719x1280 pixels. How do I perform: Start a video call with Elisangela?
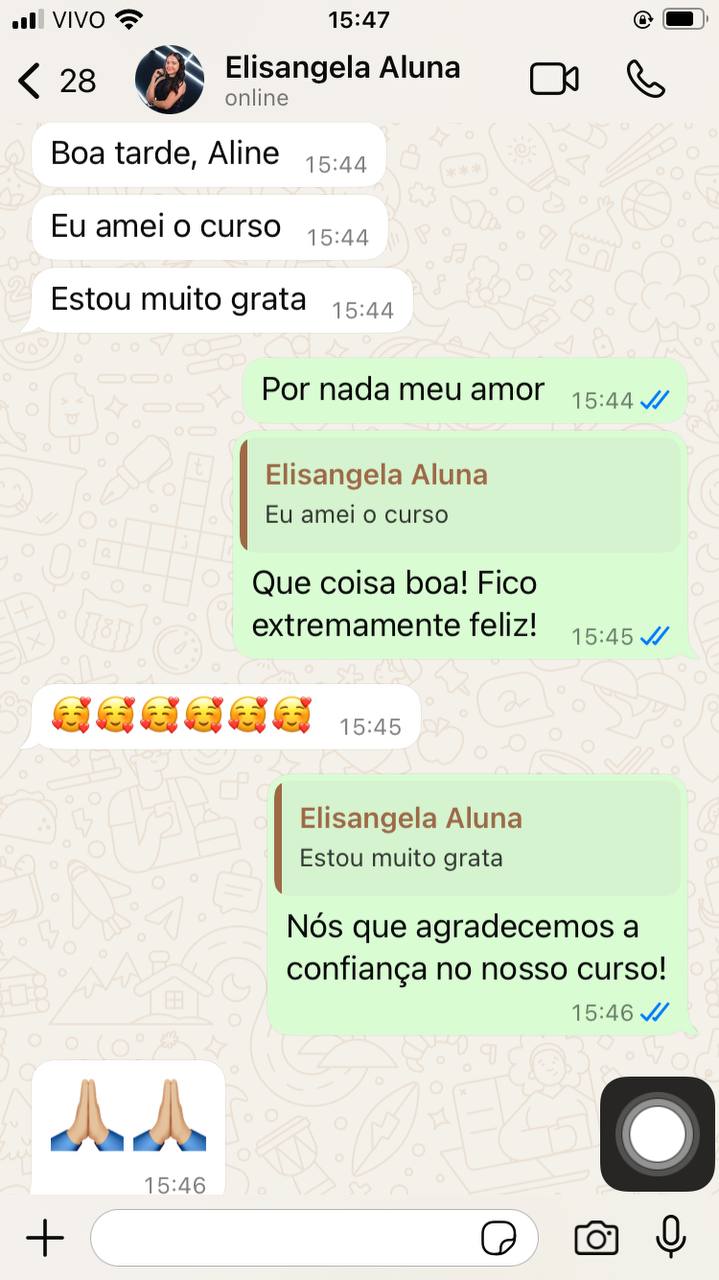pyautogui.click(x=554, y=79)
